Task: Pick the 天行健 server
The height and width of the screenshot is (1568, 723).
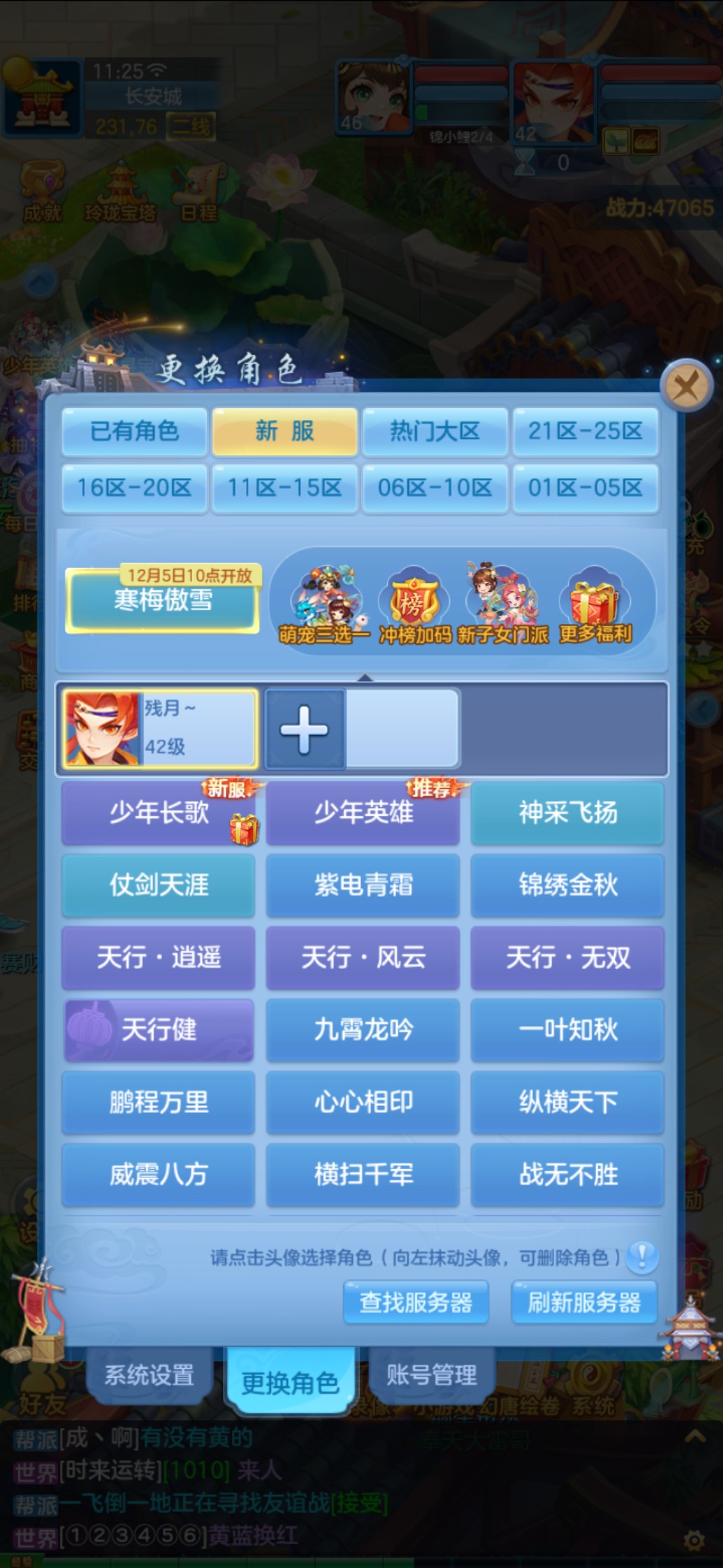Action: click(158, 1029)
